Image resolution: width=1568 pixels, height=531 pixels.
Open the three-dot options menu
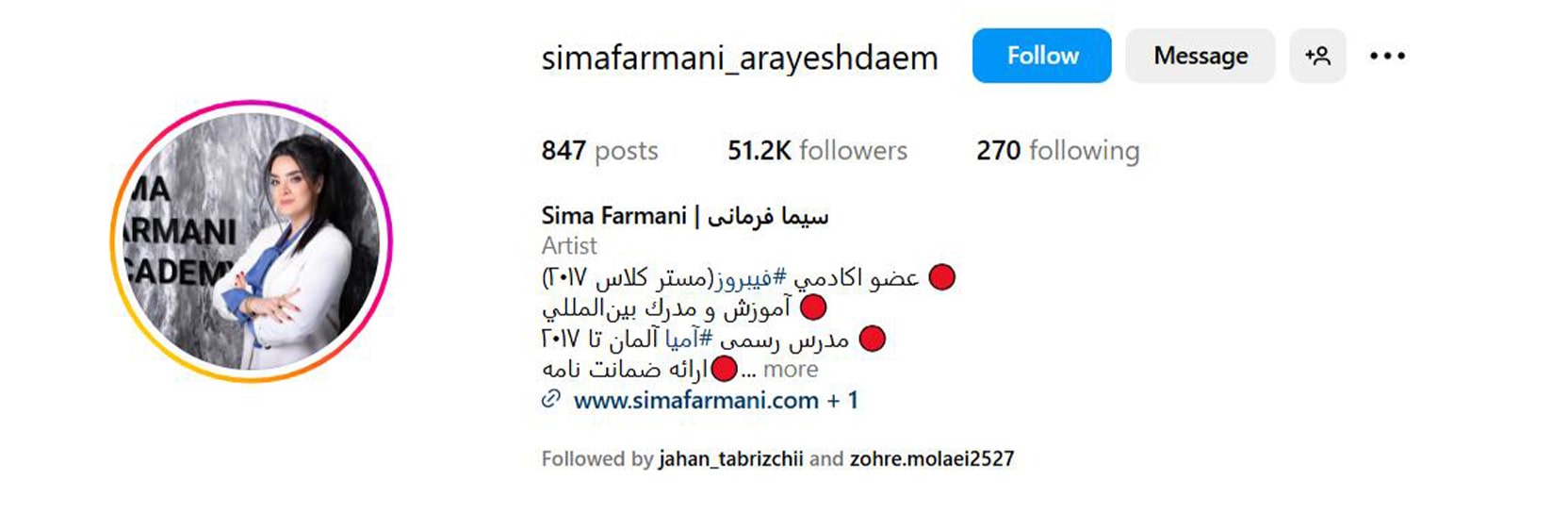[1387, 56]
